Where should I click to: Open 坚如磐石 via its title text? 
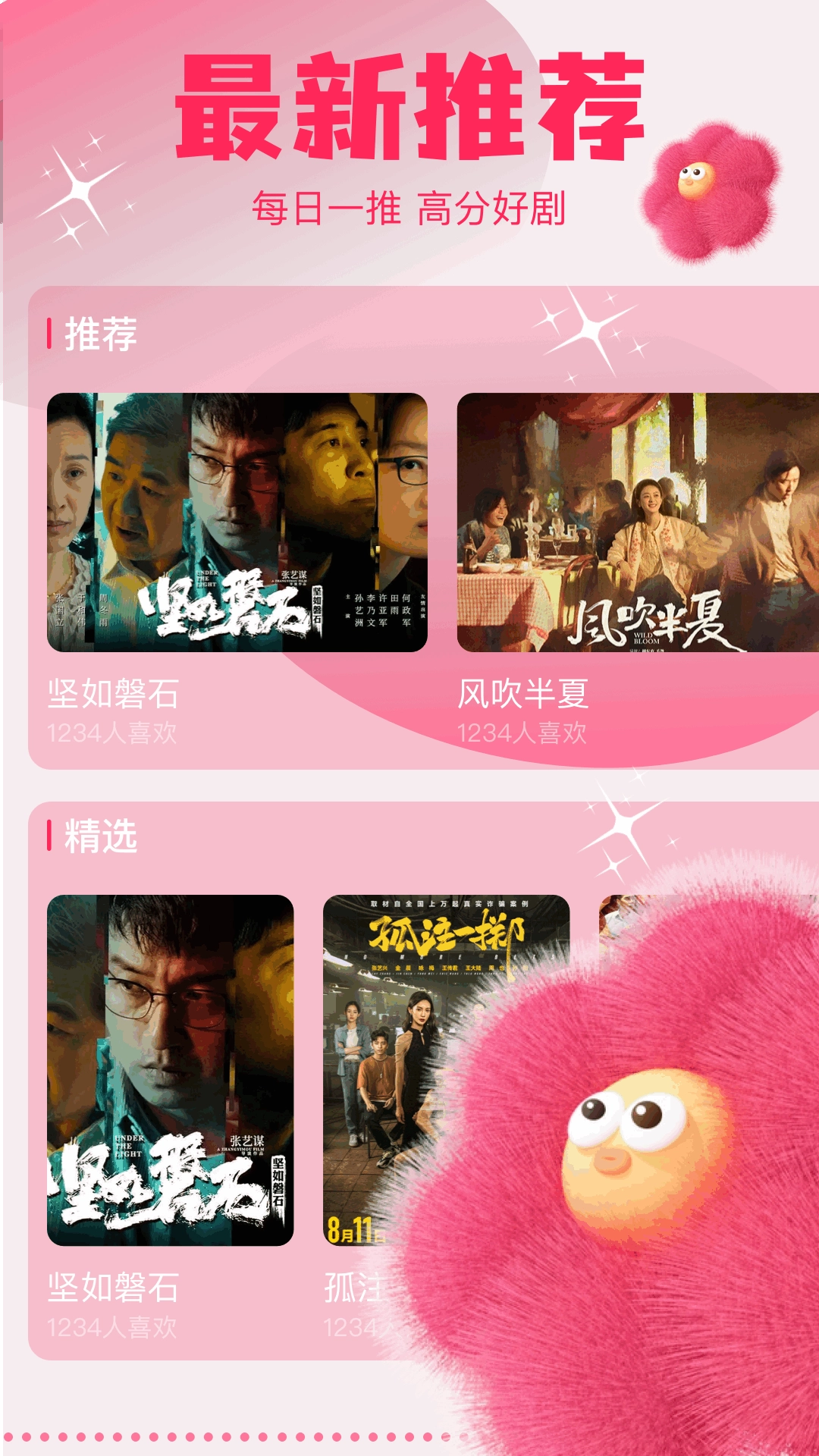coord(115,692)
